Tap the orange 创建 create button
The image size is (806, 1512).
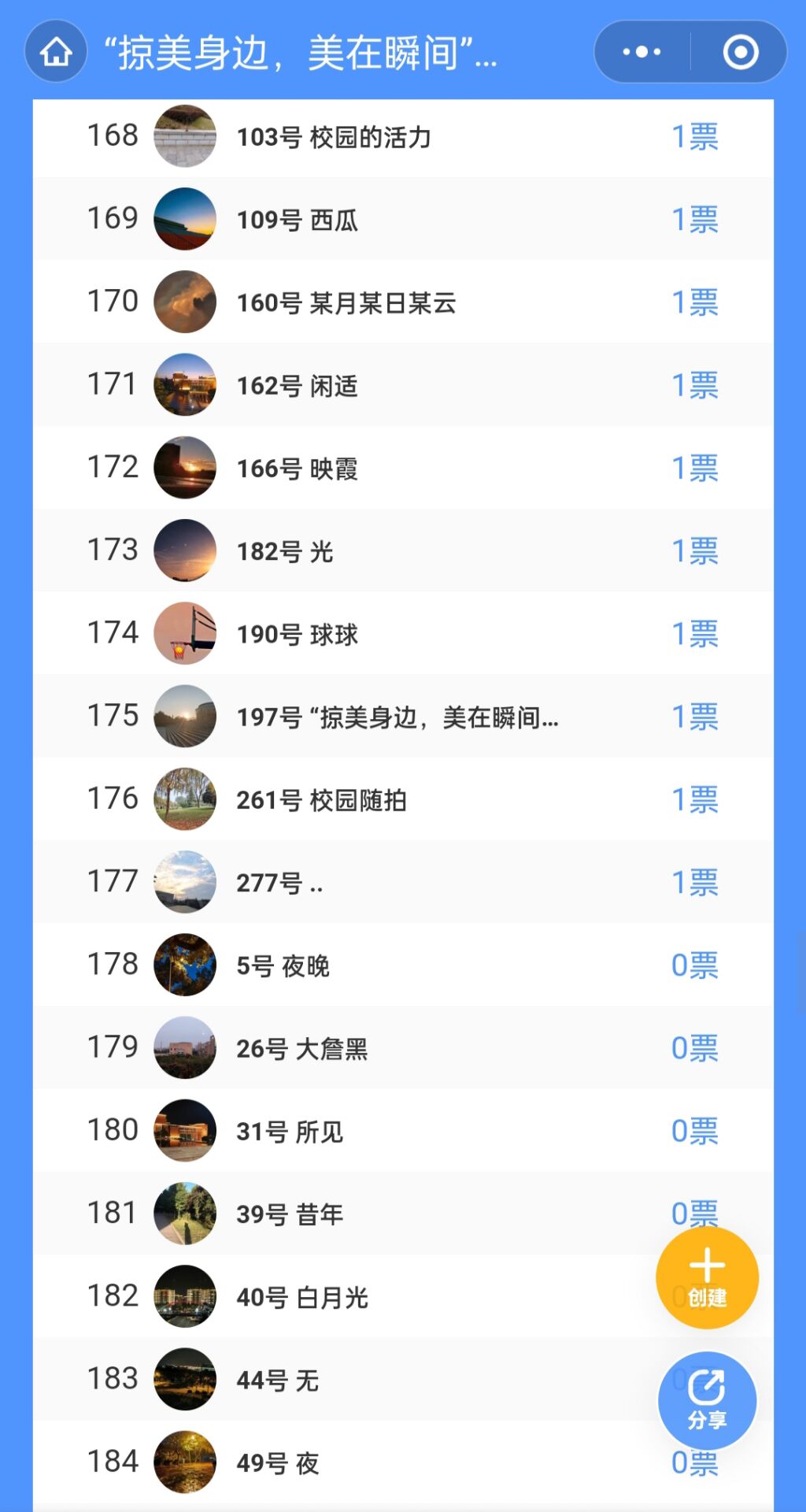click(x=707, y=1277)
